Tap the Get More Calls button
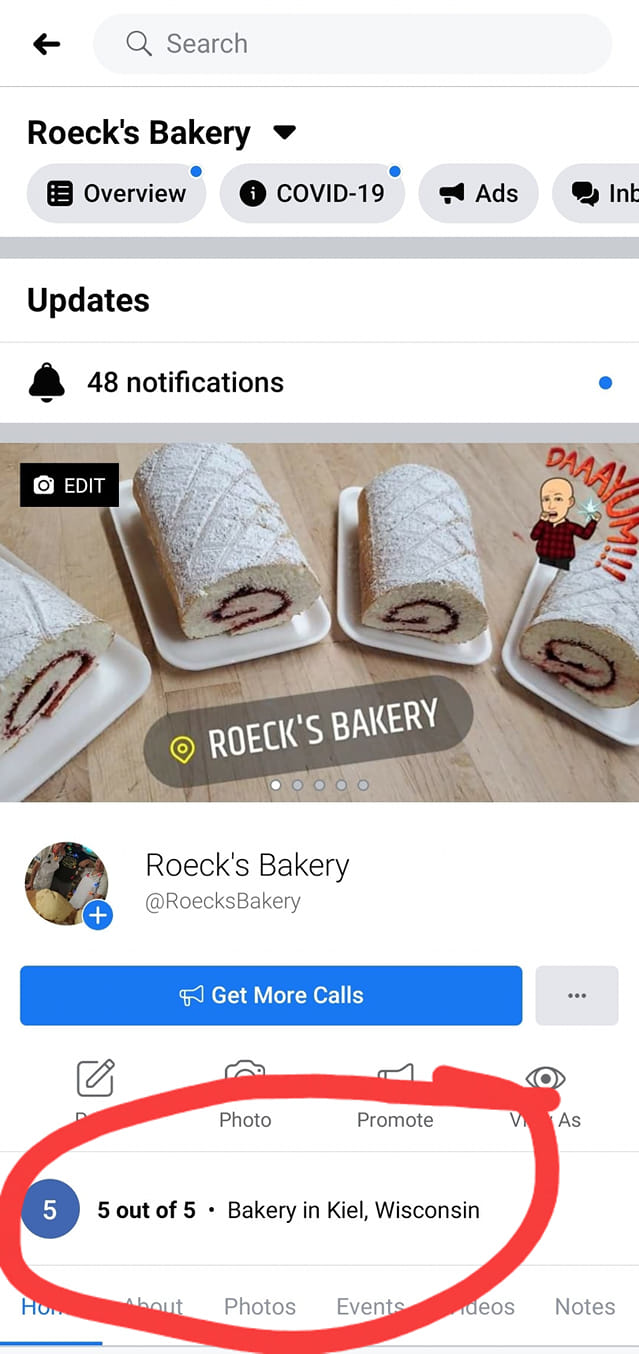 click(x=271, y=995)
